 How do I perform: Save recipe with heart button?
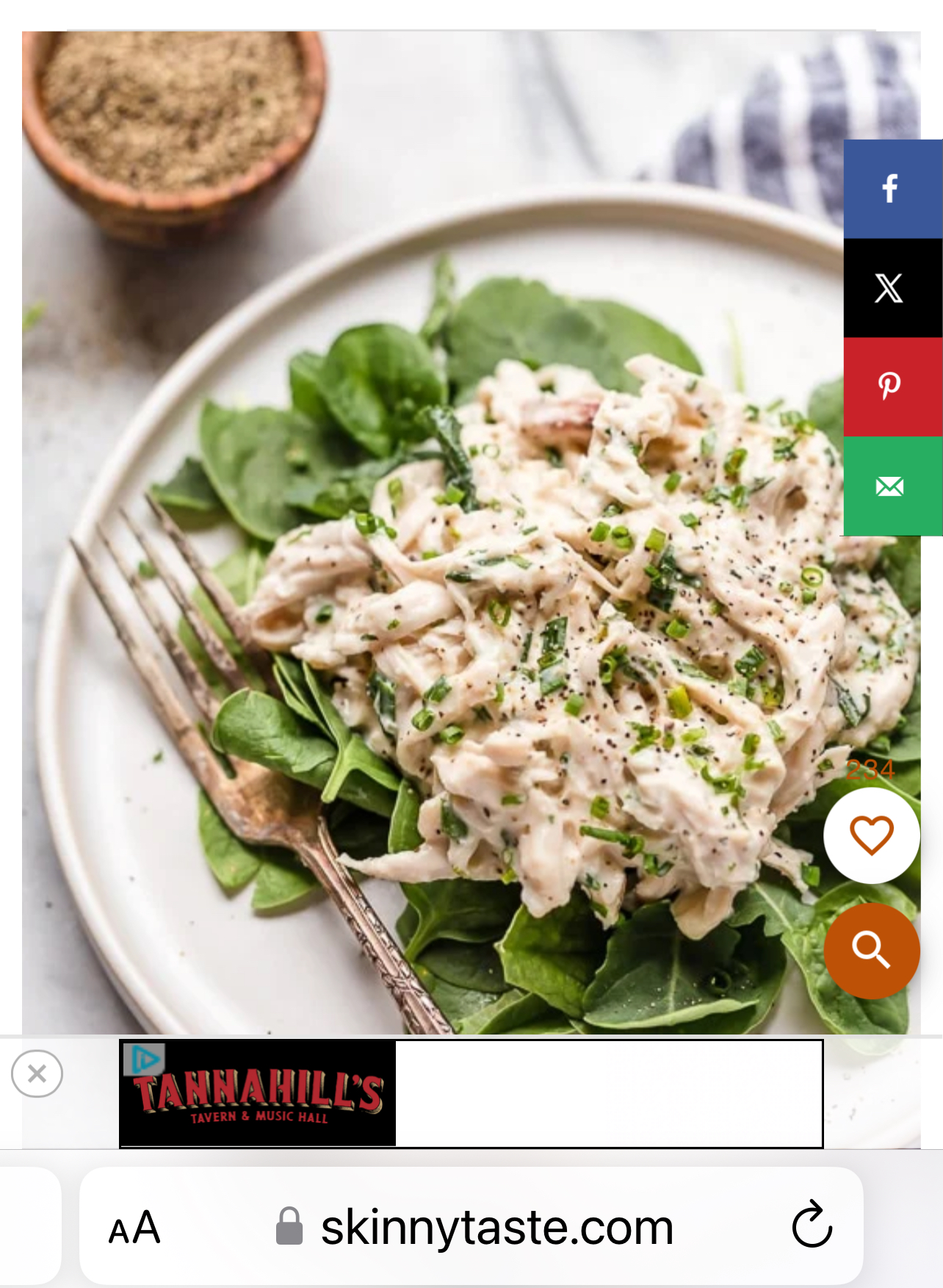pos(871,835)
